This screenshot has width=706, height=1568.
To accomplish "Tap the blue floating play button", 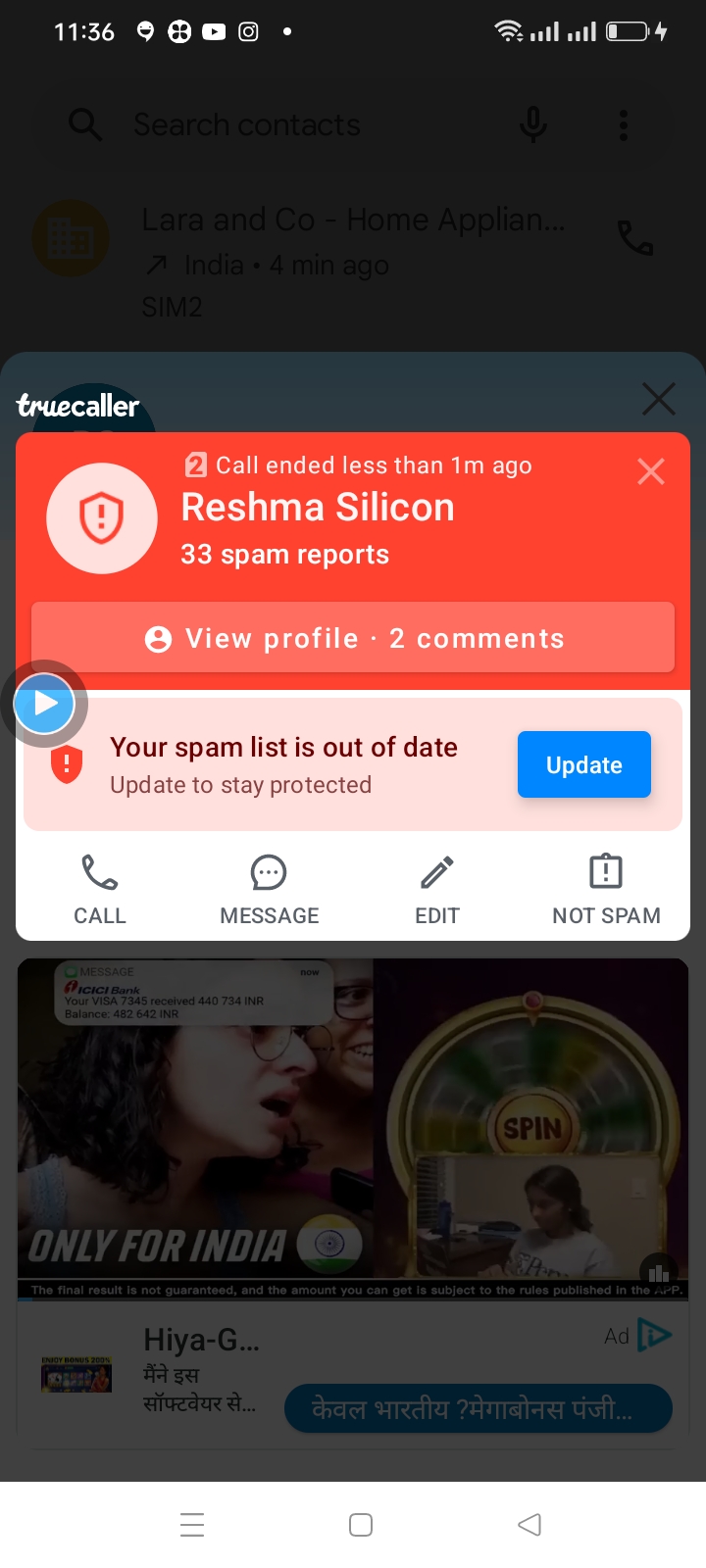I will point(44,704).
